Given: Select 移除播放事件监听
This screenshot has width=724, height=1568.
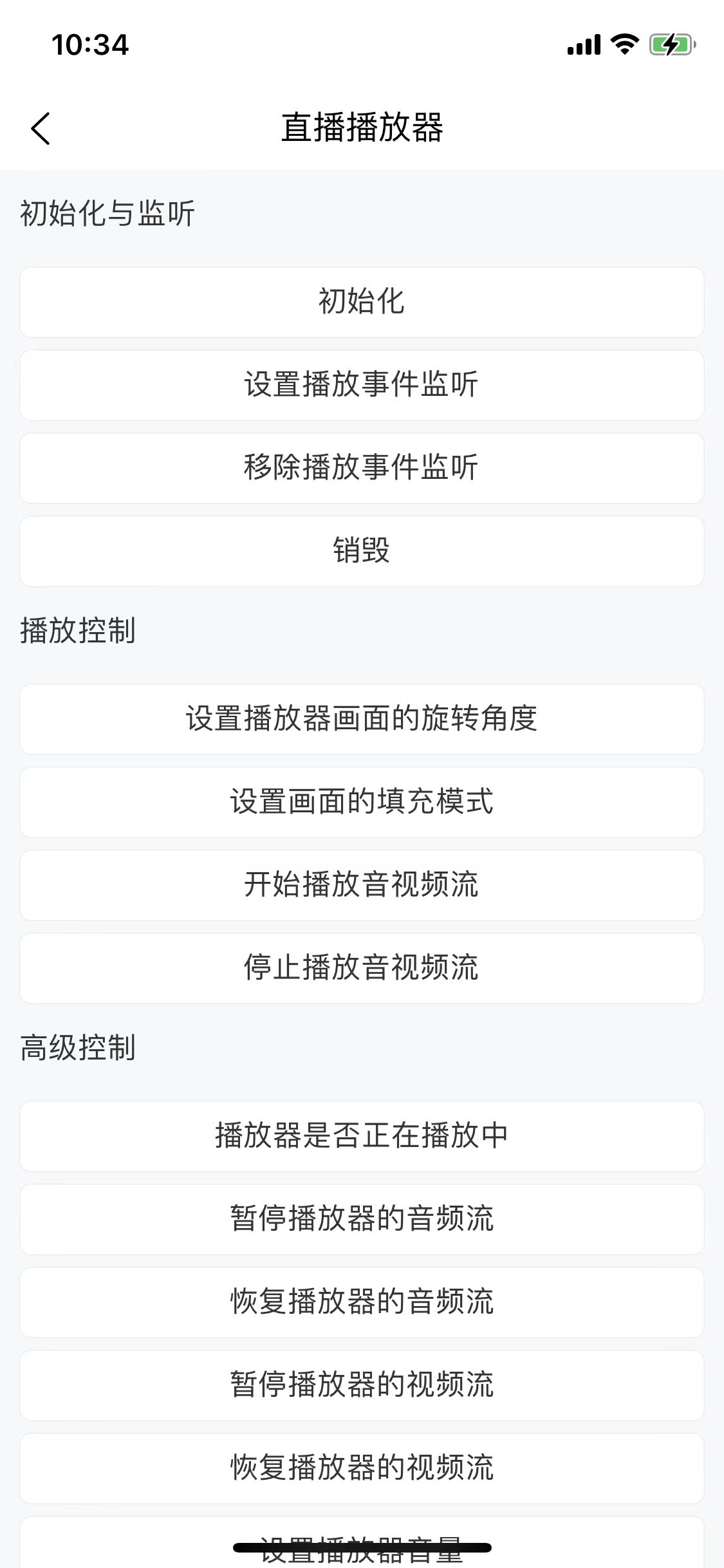Looking at the screenshot, I should pos(362,468).
